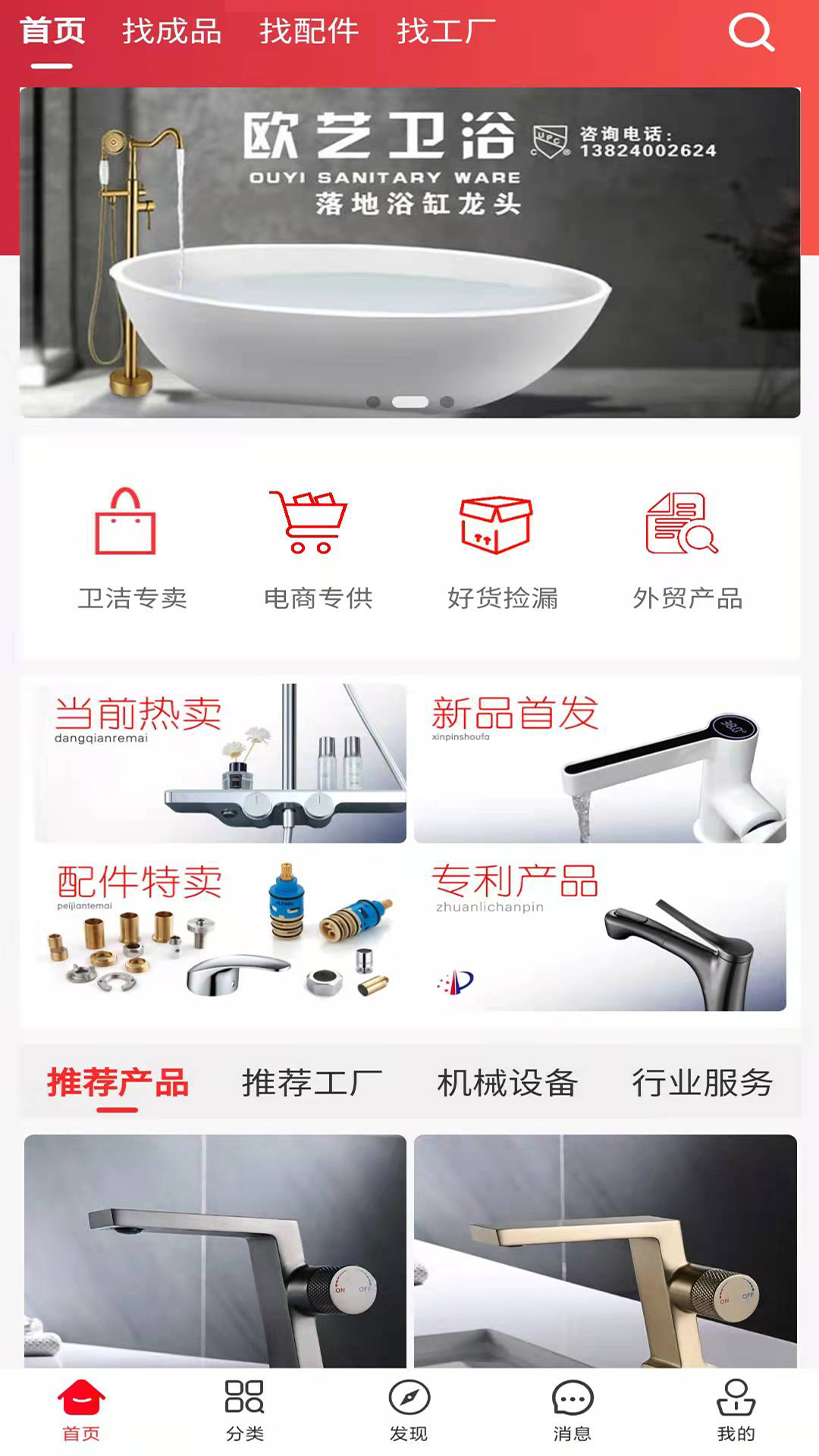Switch to the 推荐工厂 tab

click(312, 1082)
